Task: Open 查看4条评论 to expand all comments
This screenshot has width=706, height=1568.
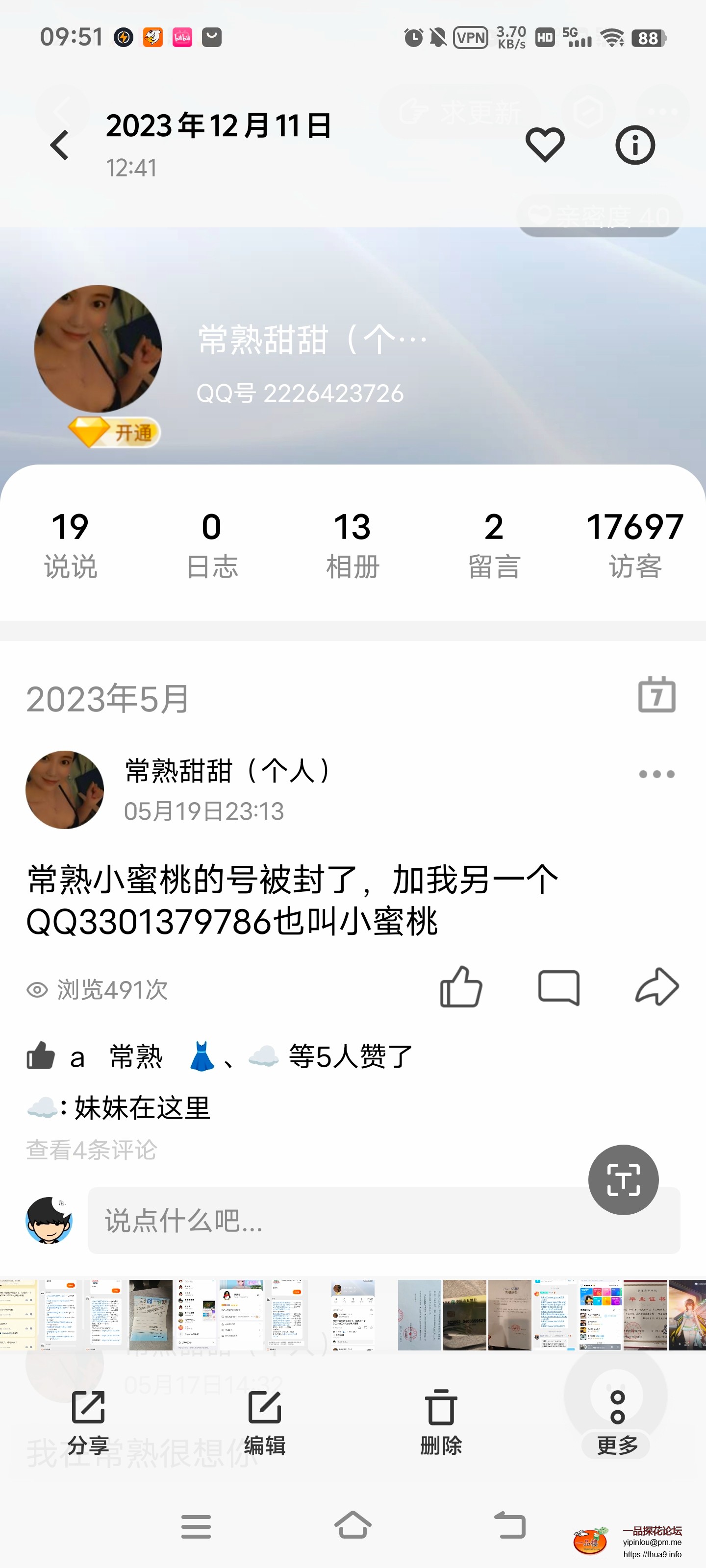Action: [x=92, y=1149]
